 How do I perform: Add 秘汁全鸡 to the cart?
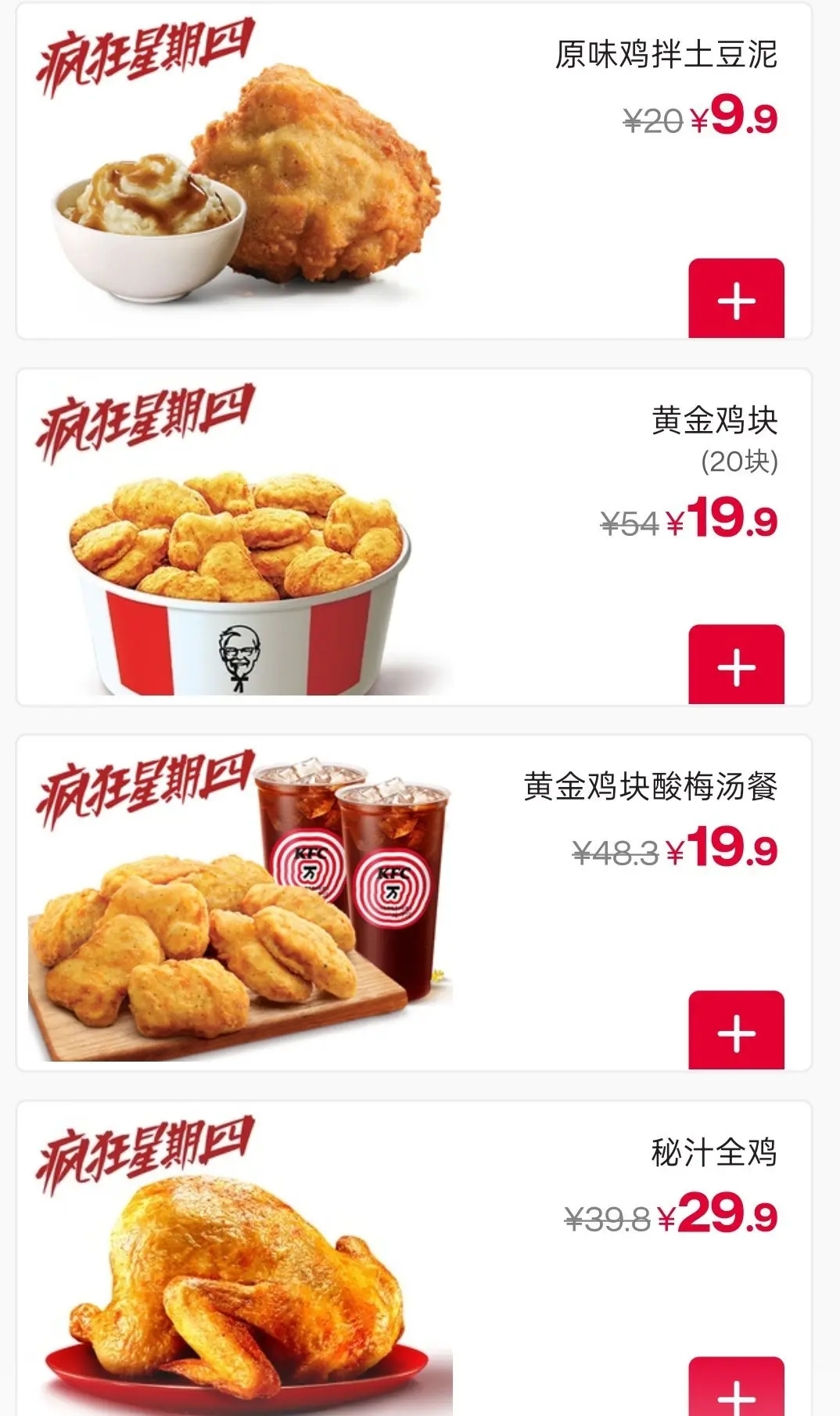pos(736,1389)
